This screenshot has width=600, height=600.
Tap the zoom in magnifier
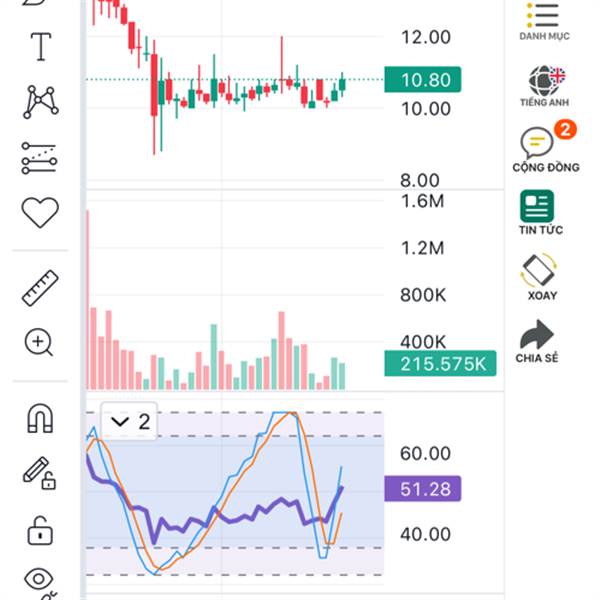tap(40, 343)
